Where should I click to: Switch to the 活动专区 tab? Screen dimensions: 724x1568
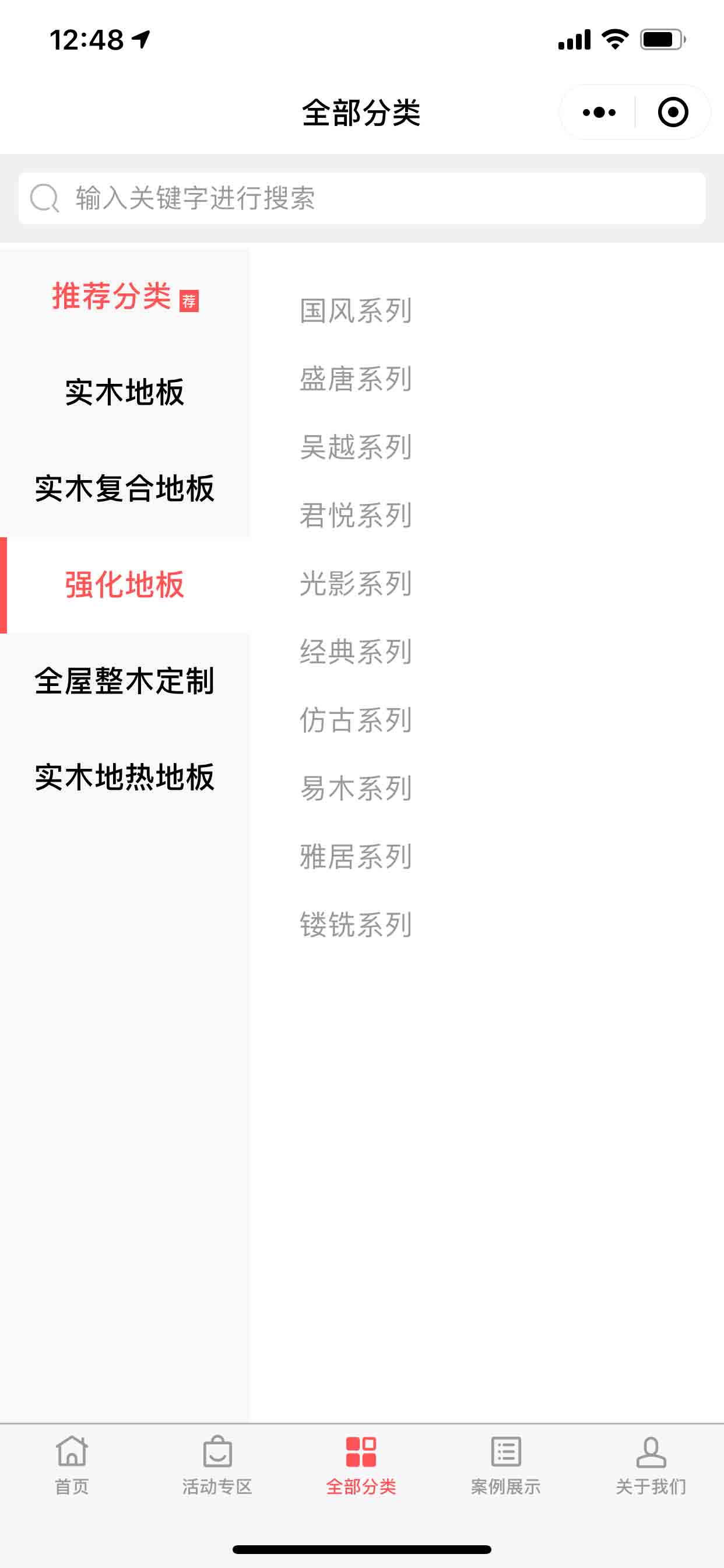click(217, 1466)
